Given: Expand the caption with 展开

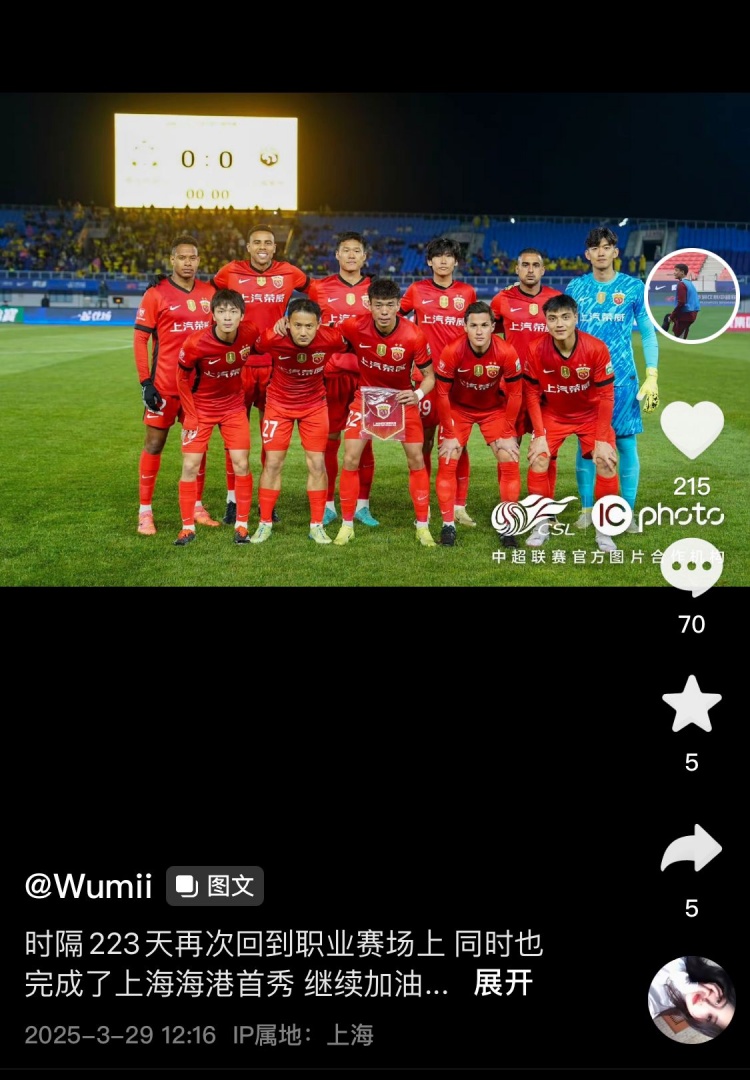Looking at the screenshot, I should 503,983.
